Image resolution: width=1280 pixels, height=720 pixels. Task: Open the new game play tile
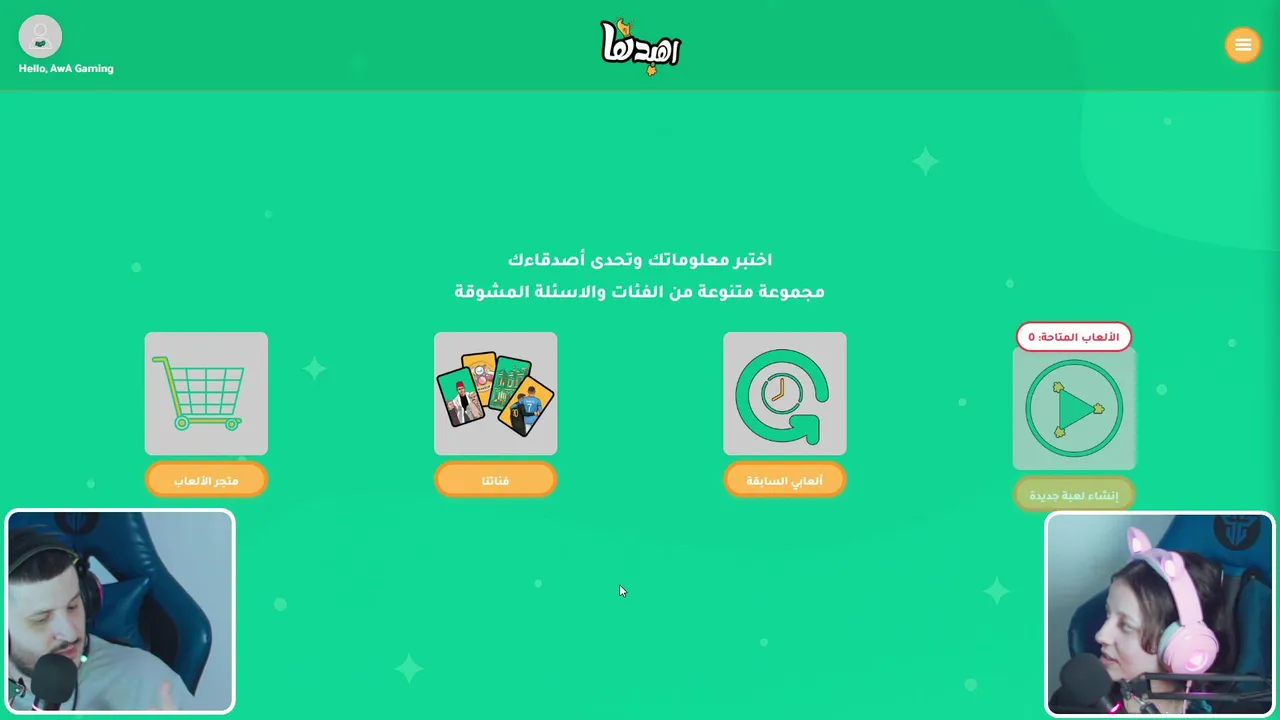tap(1074, 408)
